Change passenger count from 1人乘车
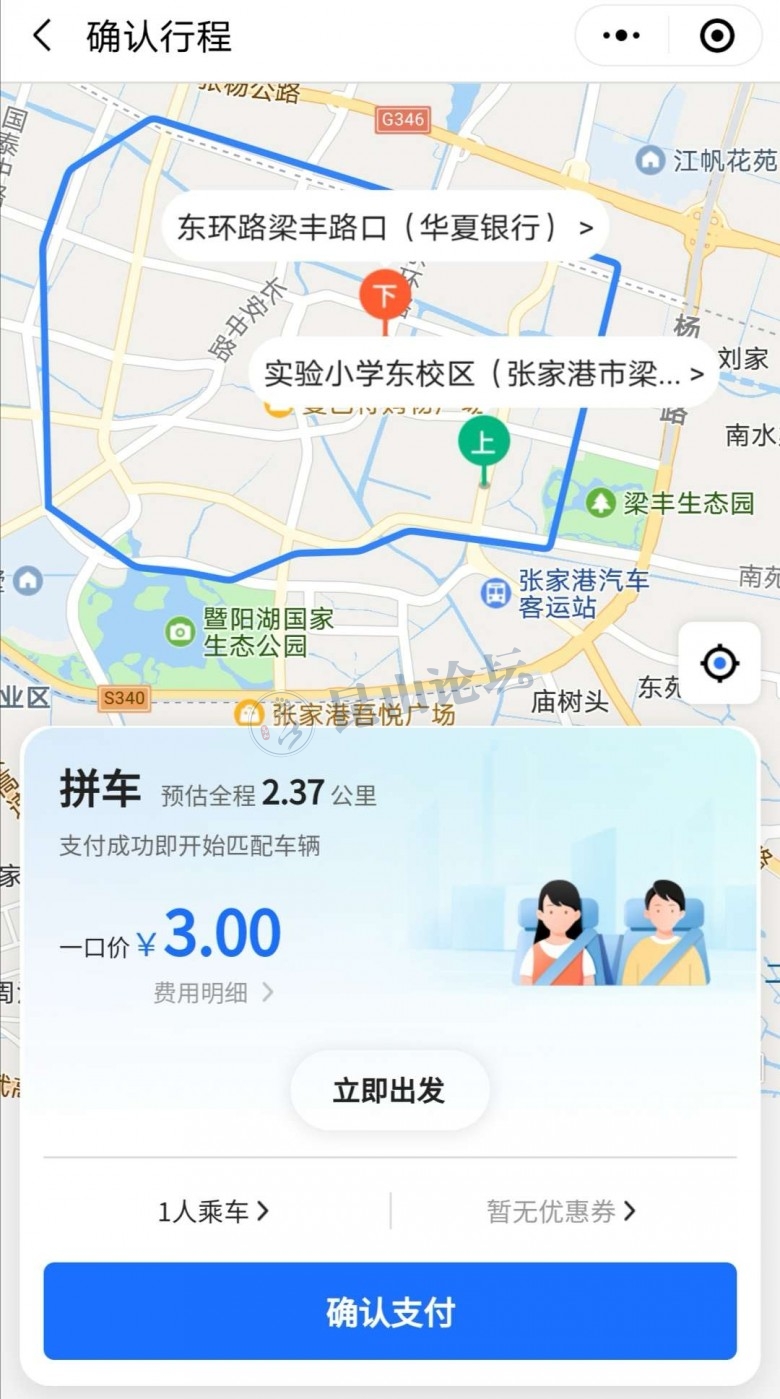 coord(214,1212)
